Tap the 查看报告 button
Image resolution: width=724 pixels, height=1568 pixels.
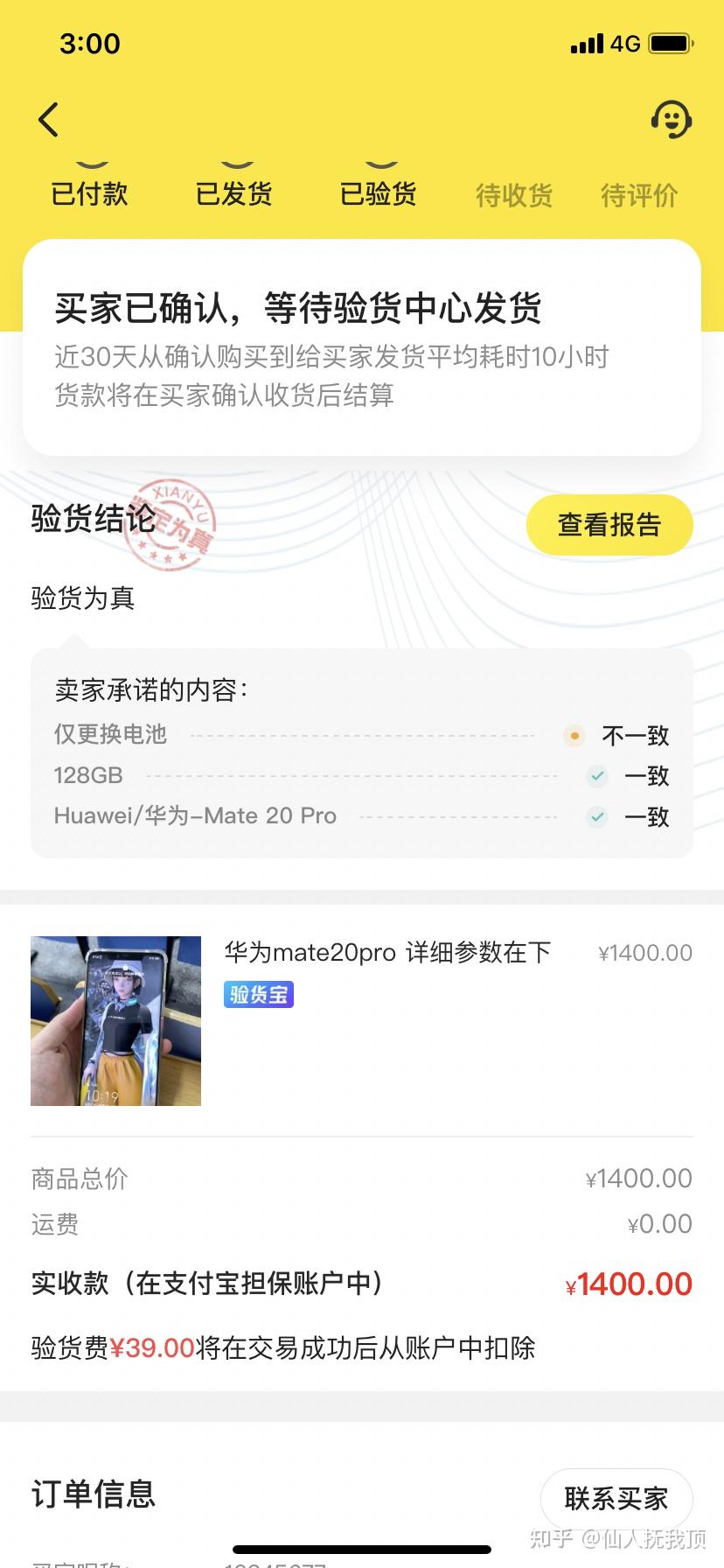click(x=609, y=524)
